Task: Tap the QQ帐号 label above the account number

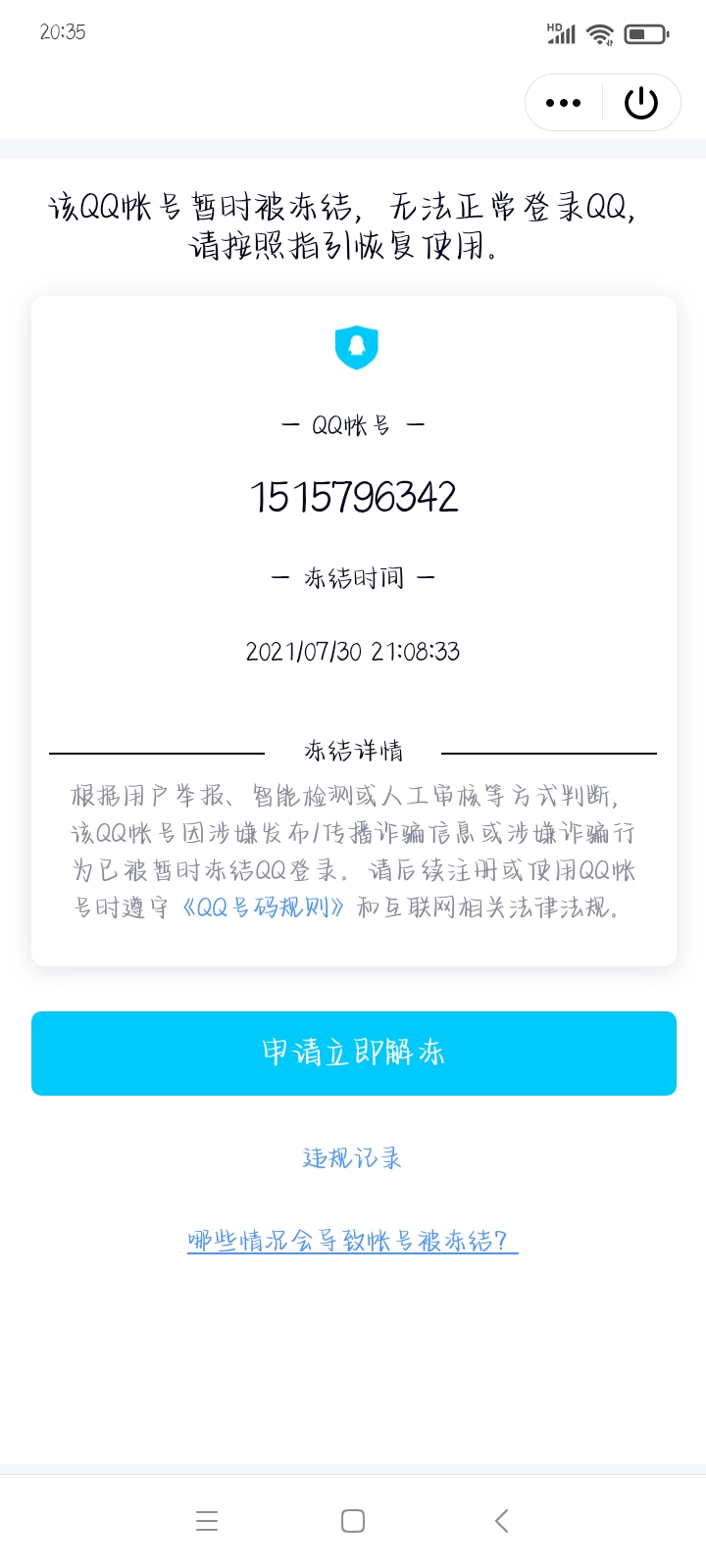Action: pyautogui.click(x=353, y=423)
